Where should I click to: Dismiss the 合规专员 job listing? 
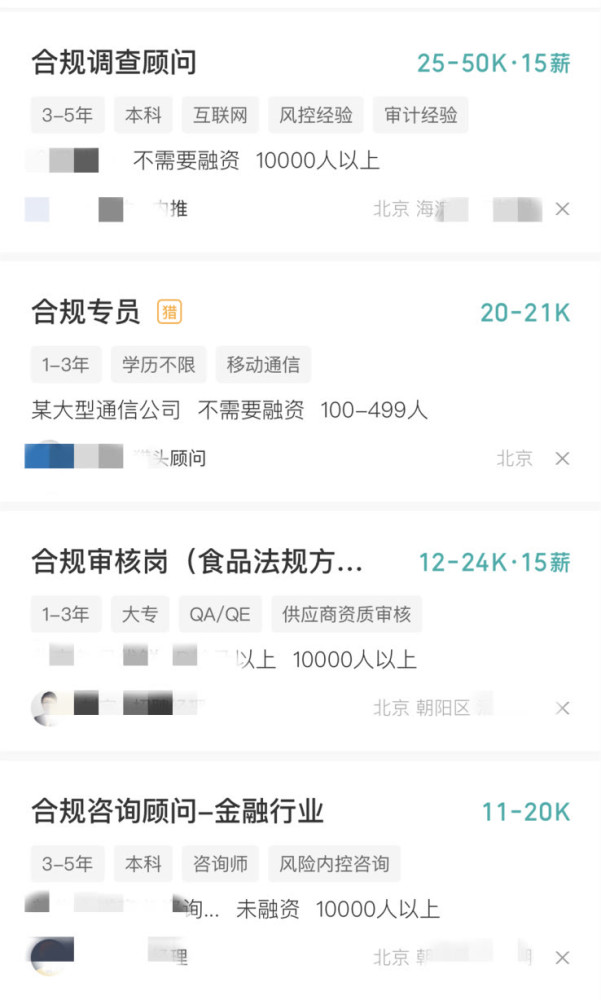click(x=563, y=458)
